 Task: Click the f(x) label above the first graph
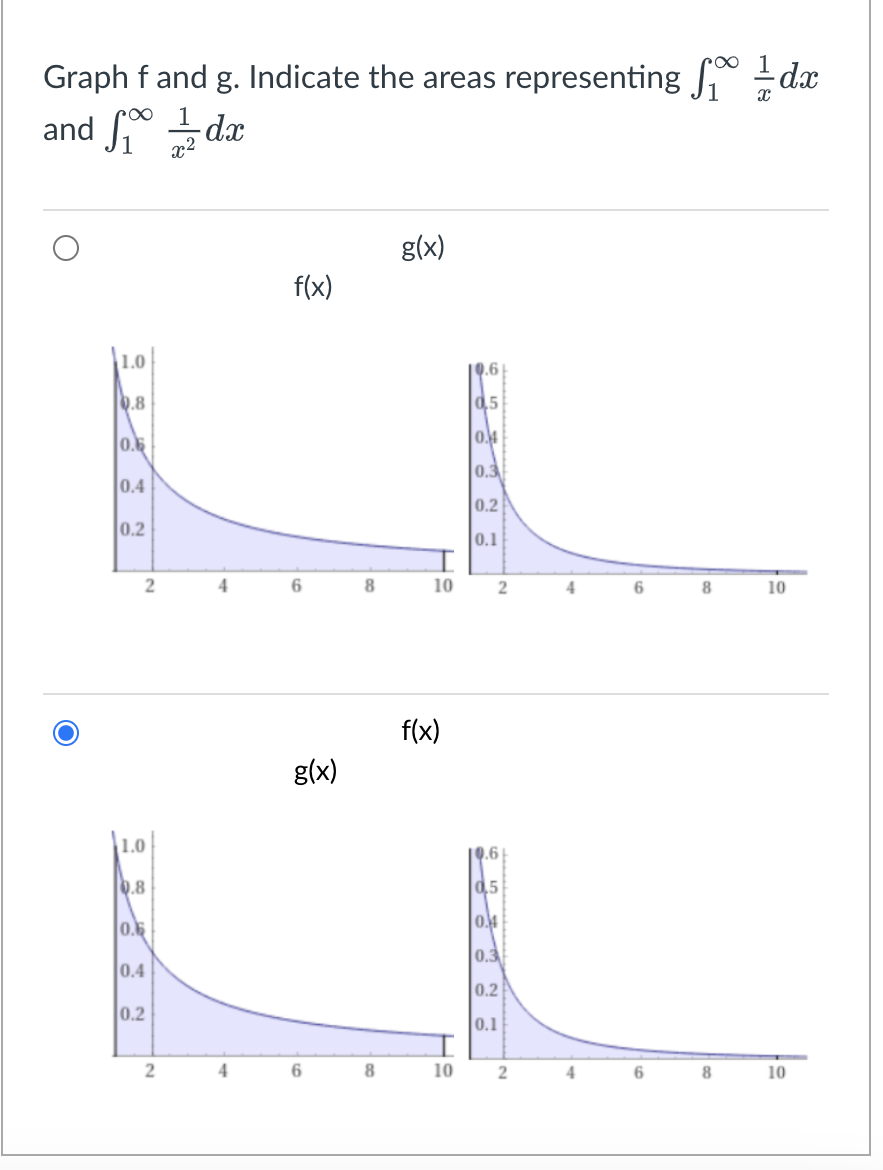coord(311,289)
